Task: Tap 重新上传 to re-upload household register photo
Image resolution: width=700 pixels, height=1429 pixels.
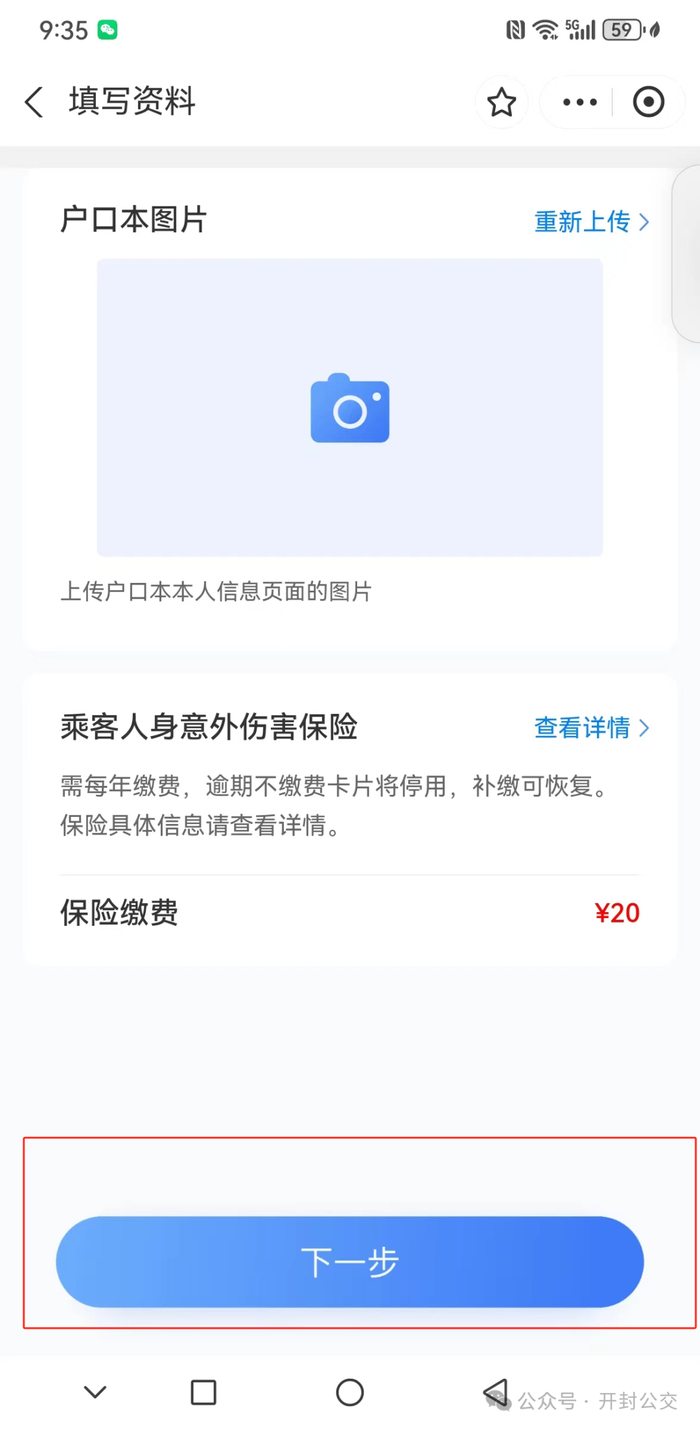Action: (591, 222)
